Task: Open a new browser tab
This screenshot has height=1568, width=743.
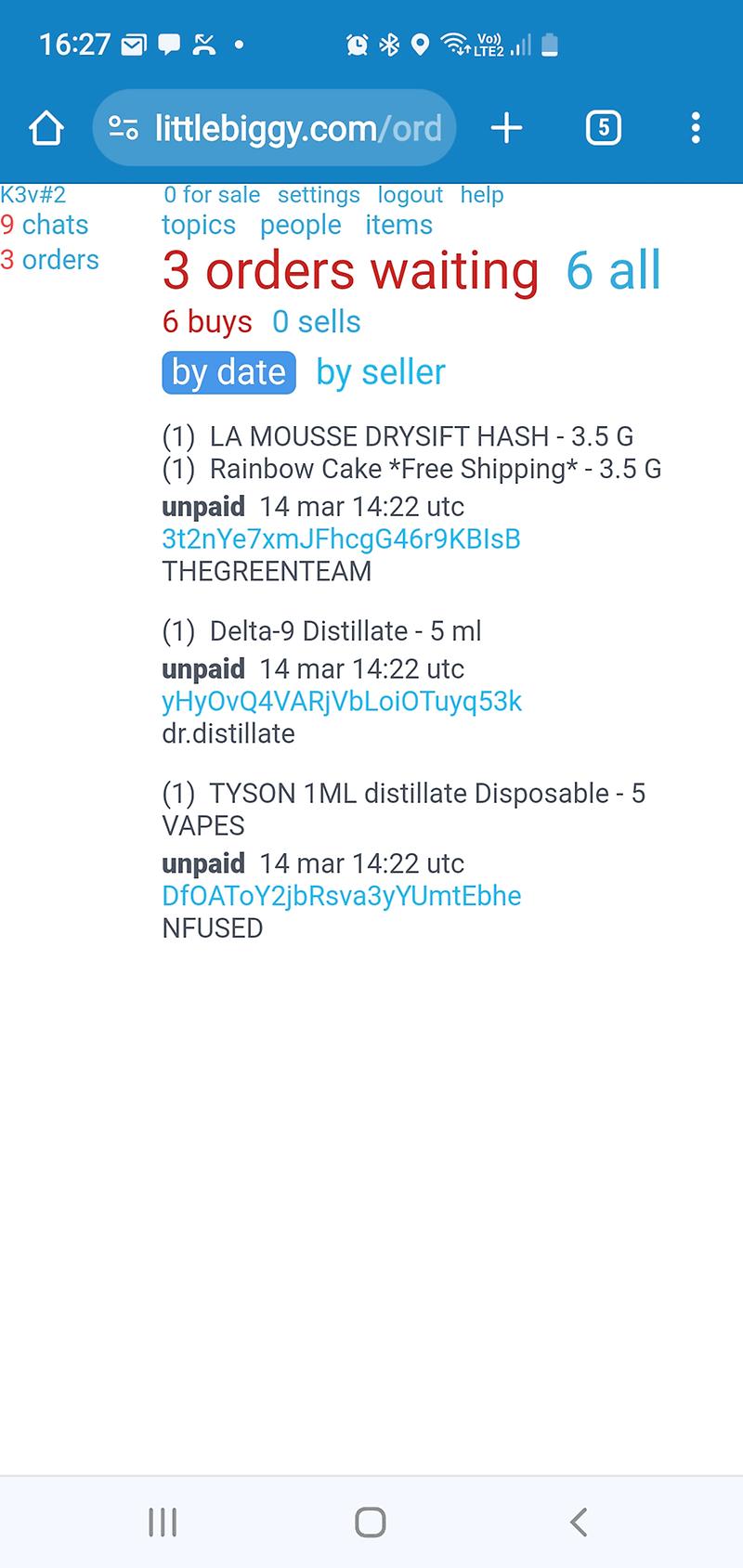Action: pyautogui.click(x=506, y=128)
